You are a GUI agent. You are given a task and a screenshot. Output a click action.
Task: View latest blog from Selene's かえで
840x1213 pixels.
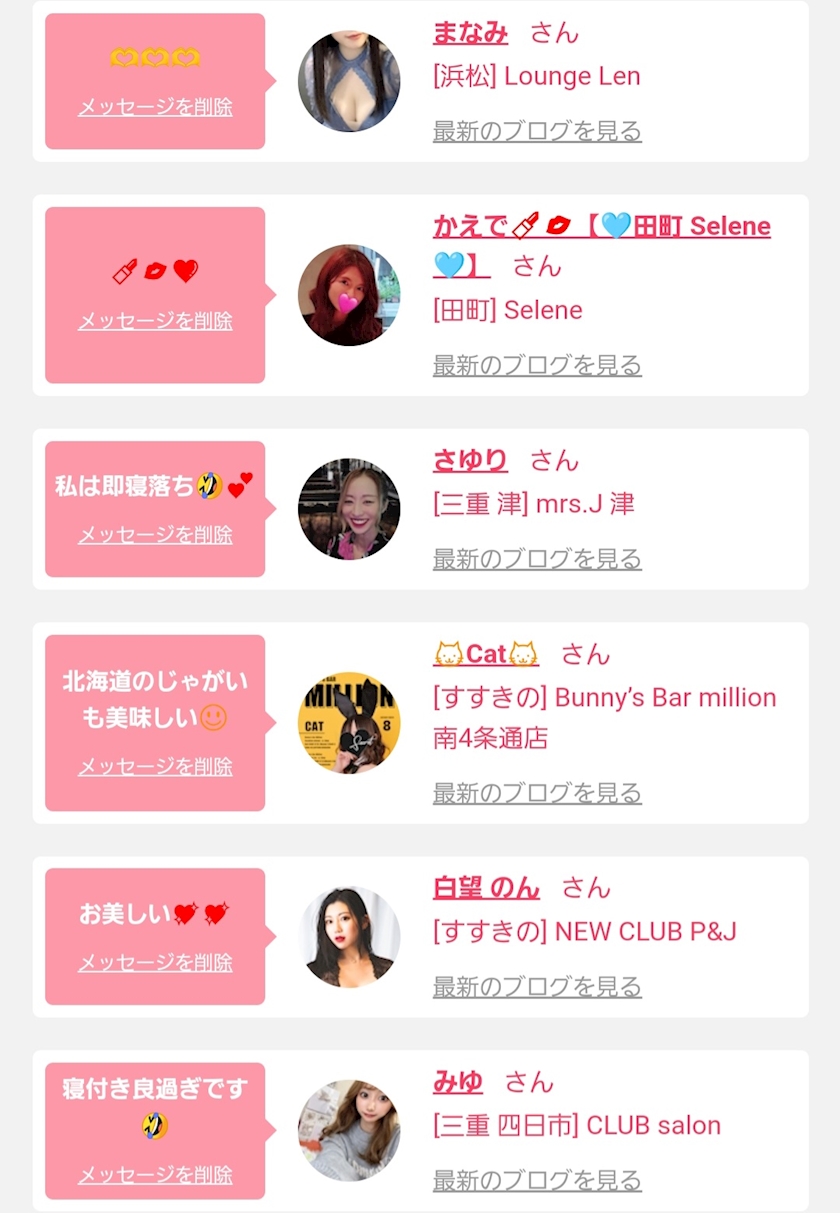point(537,365)
